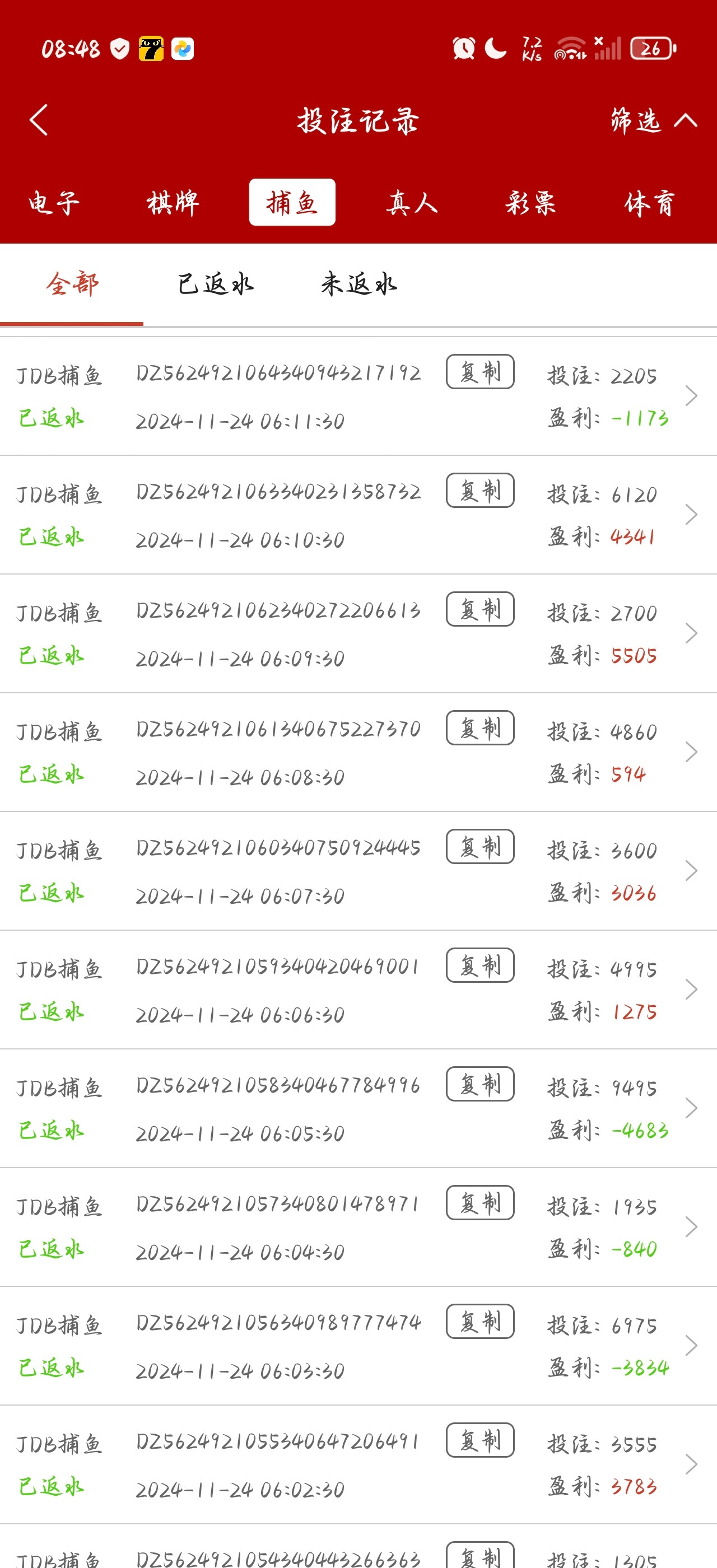Copy order number ending in 358732

tap(479, 491)
